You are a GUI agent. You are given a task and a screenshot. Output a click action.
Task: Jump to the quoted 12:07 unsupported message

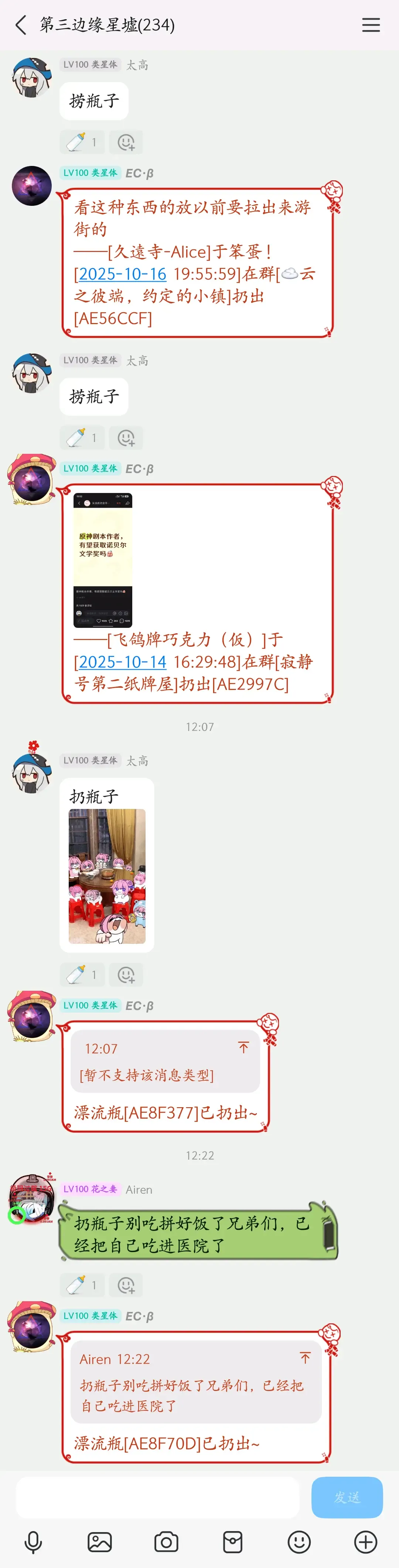click(x=243, y=1047)
